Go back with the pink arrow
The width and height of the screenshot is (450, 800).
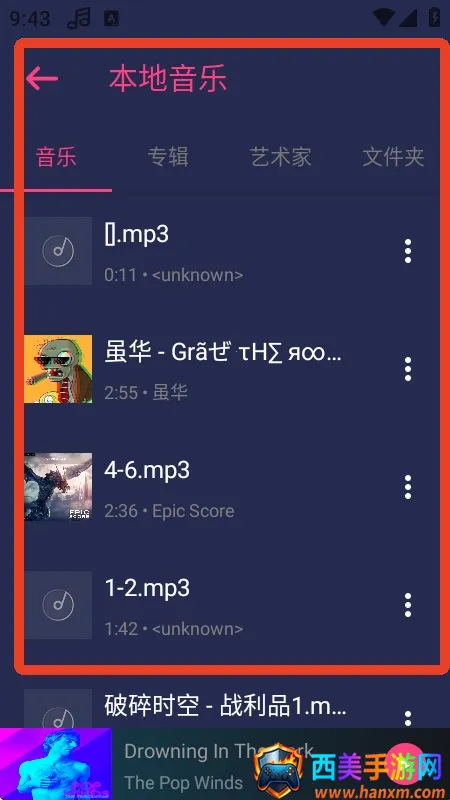pyautogui.click(x=42, y=79)
